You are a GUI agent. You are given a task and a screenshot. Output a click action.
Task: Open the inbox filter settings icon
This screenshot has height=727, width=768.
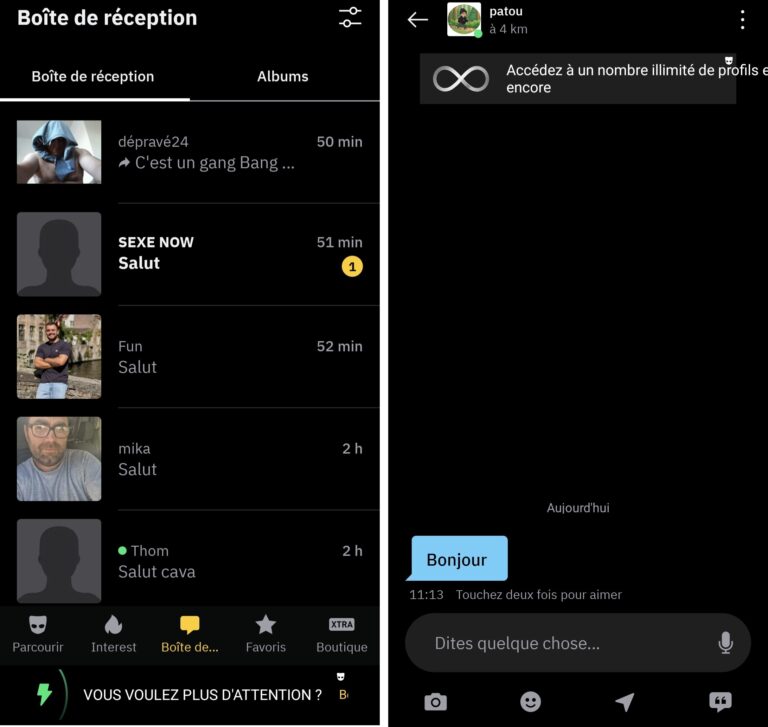click(350, 17)
